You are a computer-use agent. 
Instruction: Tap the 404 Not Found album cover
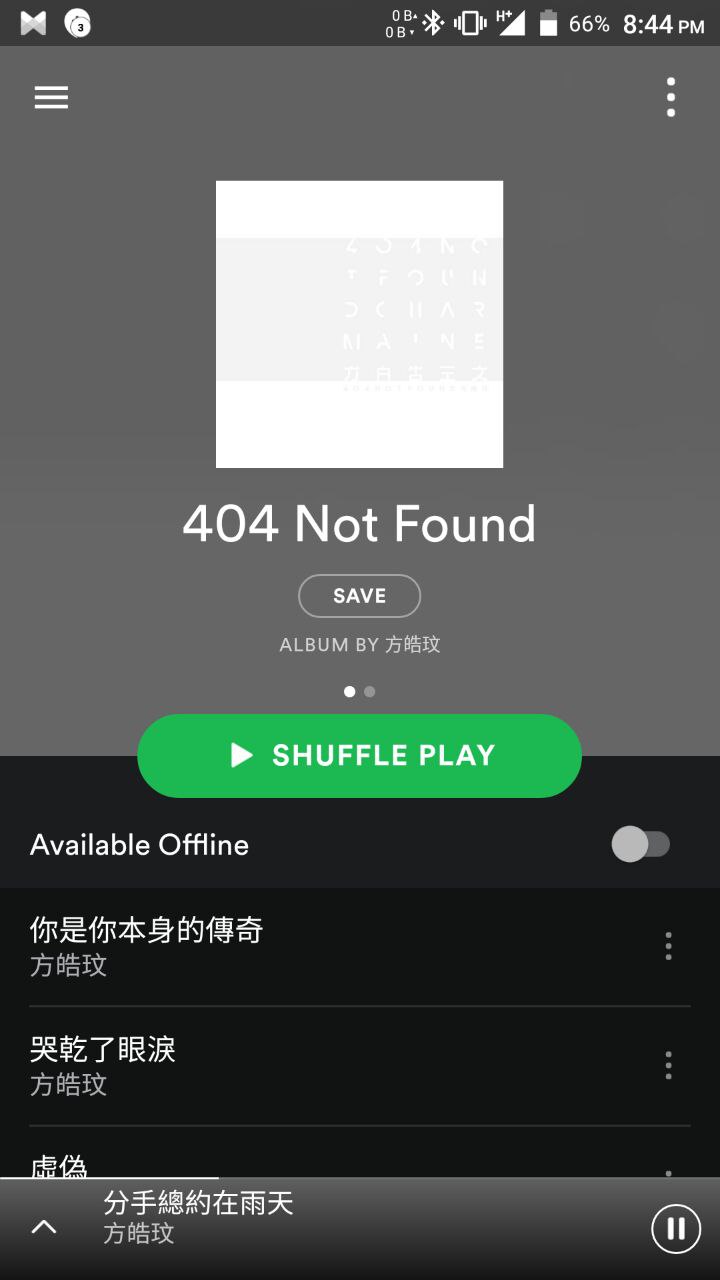click(x=359, y=324)
